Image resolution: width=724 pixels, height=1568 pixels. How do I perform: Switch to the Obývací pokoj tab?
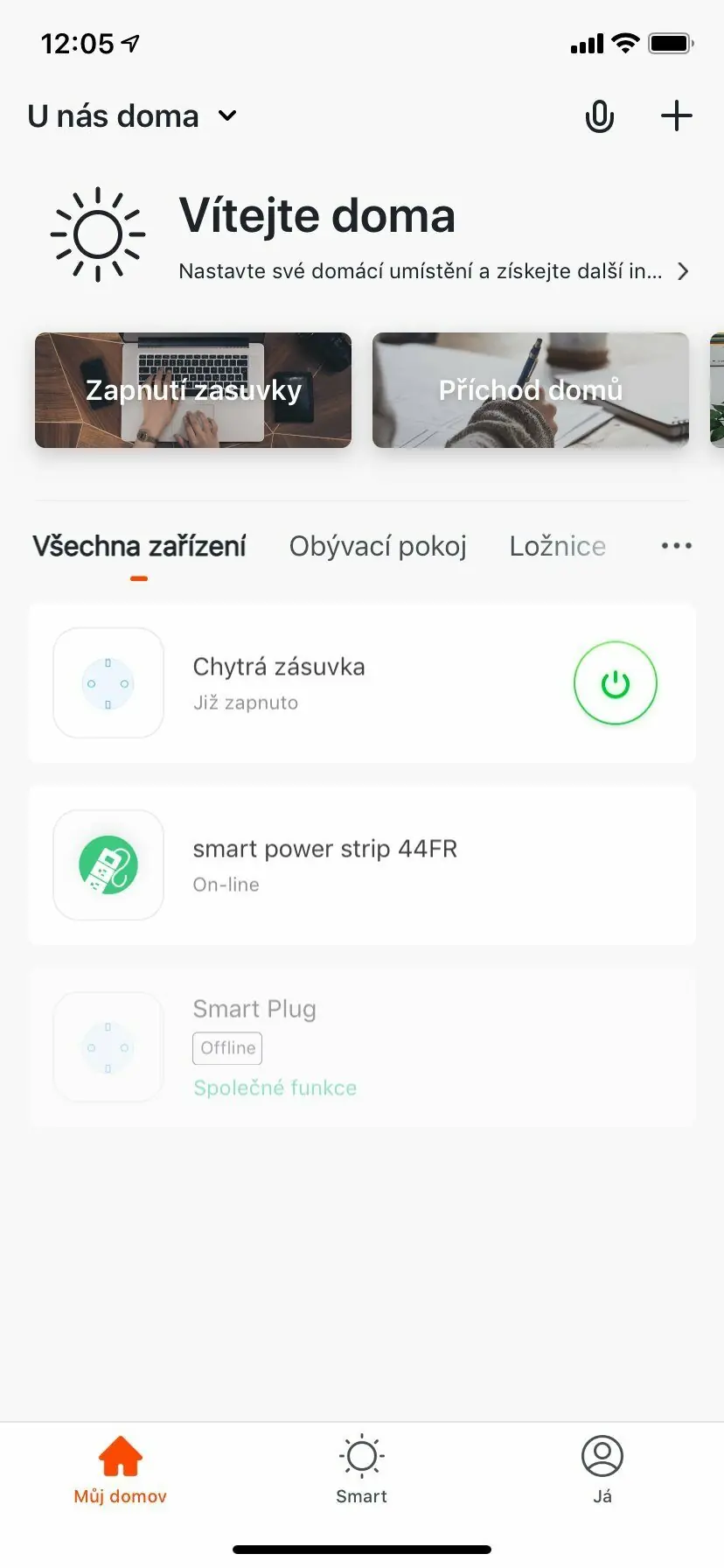(378, 545)
